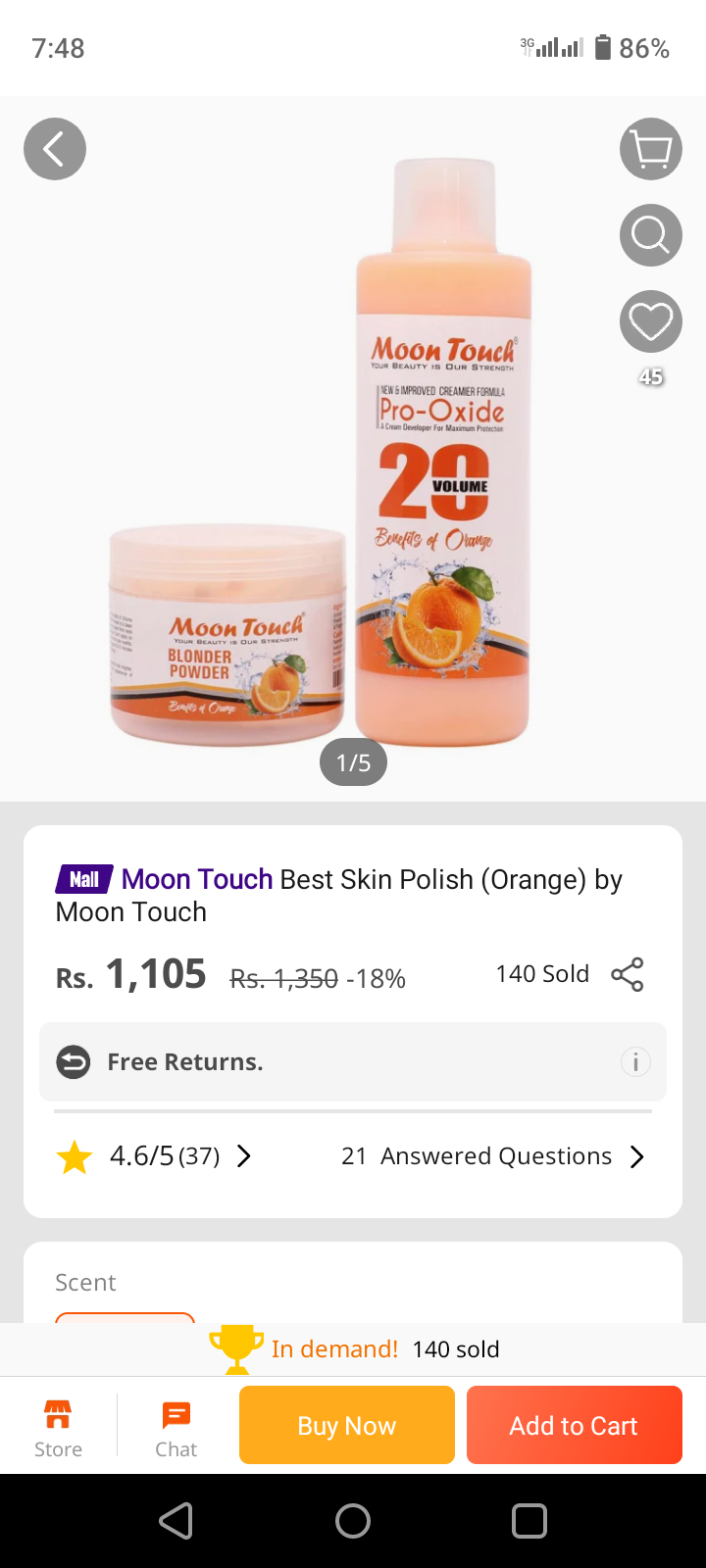Visit the seller's Store
This screenshot has height=1568, width=706.
pos(58,1428)
